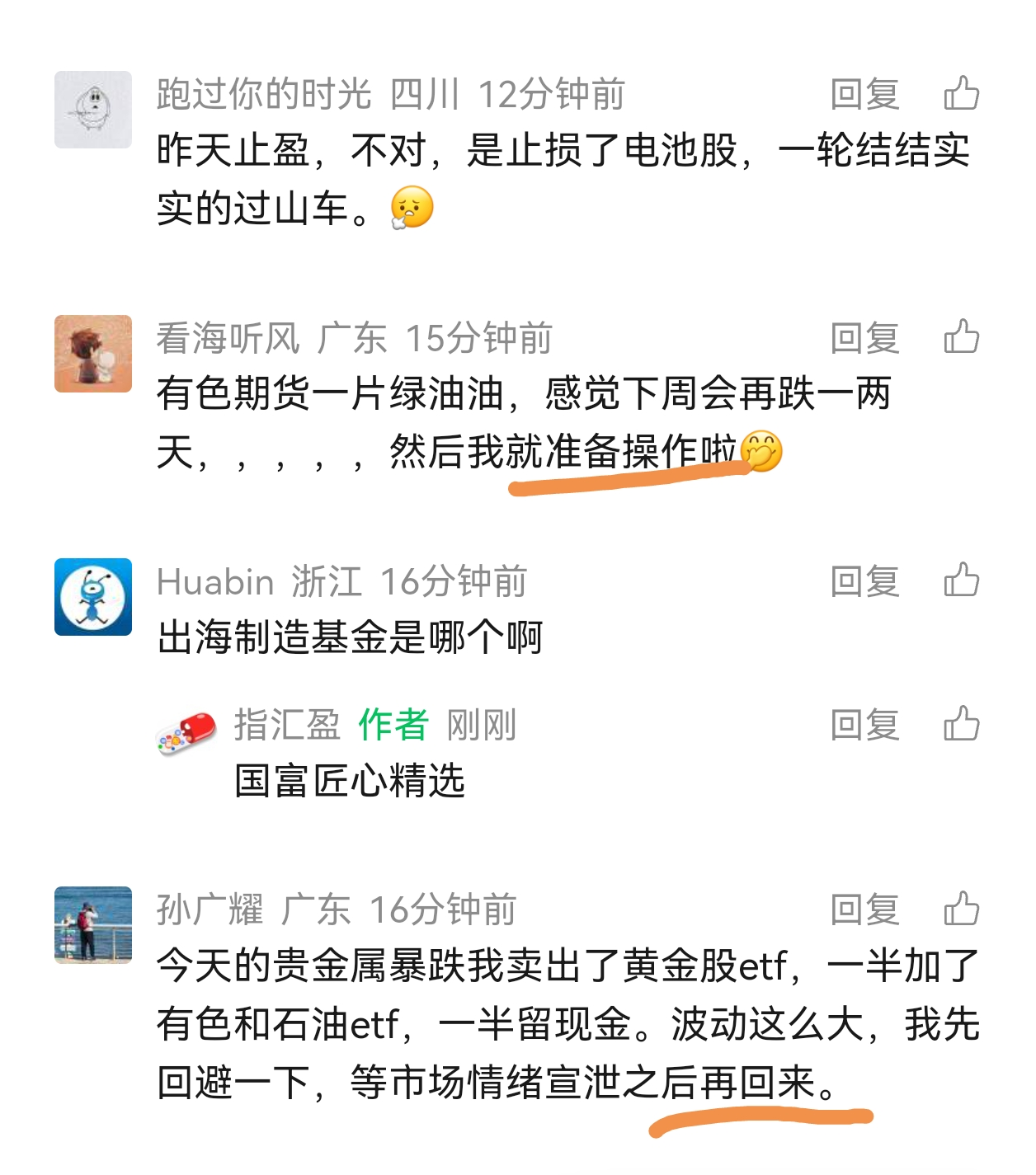Viewport: 1036px width, 1175px height.
Task: Reply to author 指汇盈's answer
Action: click(864, 725)
